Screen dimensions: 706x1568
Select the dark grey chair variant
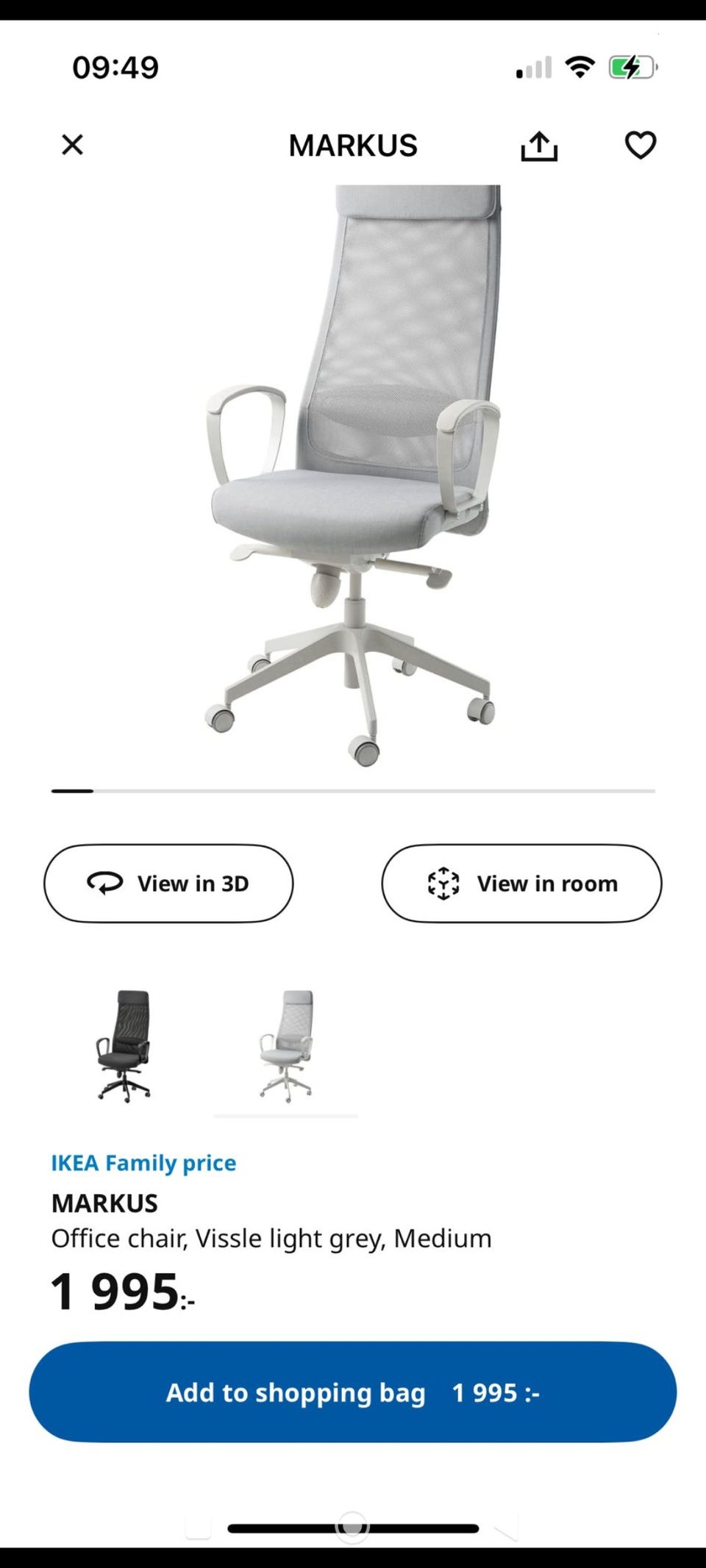tap(124, 1046)
